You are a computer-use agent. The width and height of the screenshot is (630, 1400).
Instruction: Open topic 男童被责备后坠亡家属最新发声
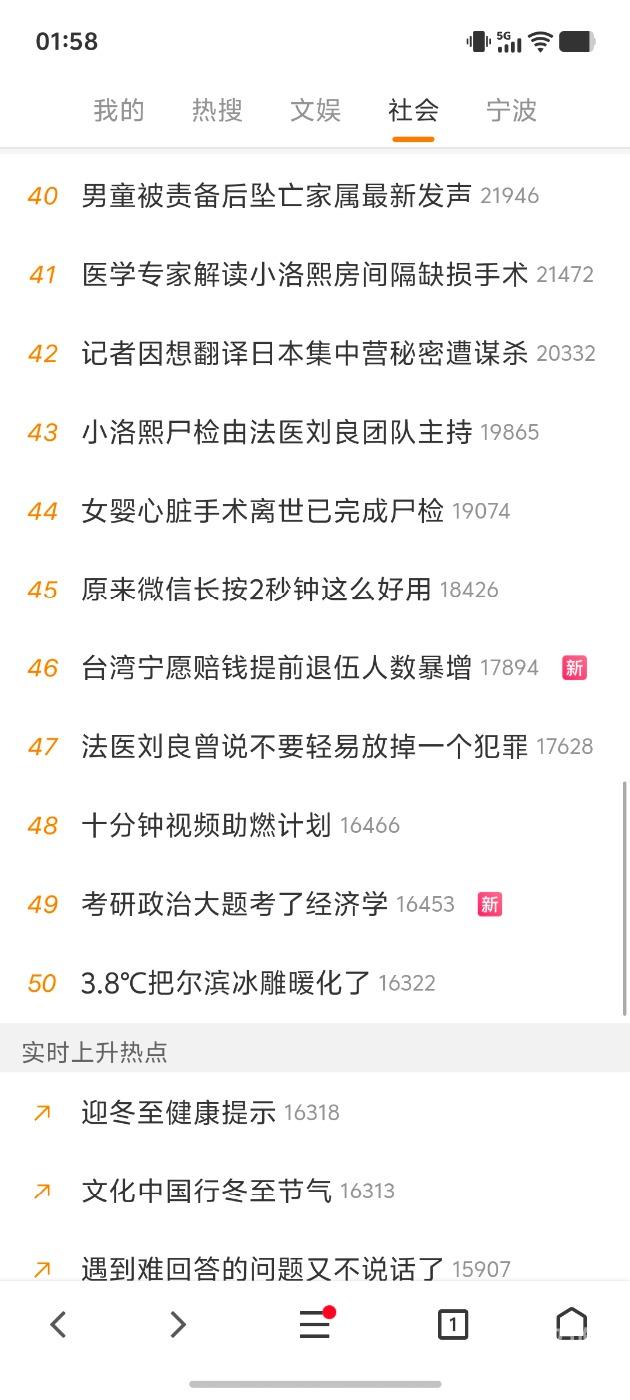coord(276,196)
